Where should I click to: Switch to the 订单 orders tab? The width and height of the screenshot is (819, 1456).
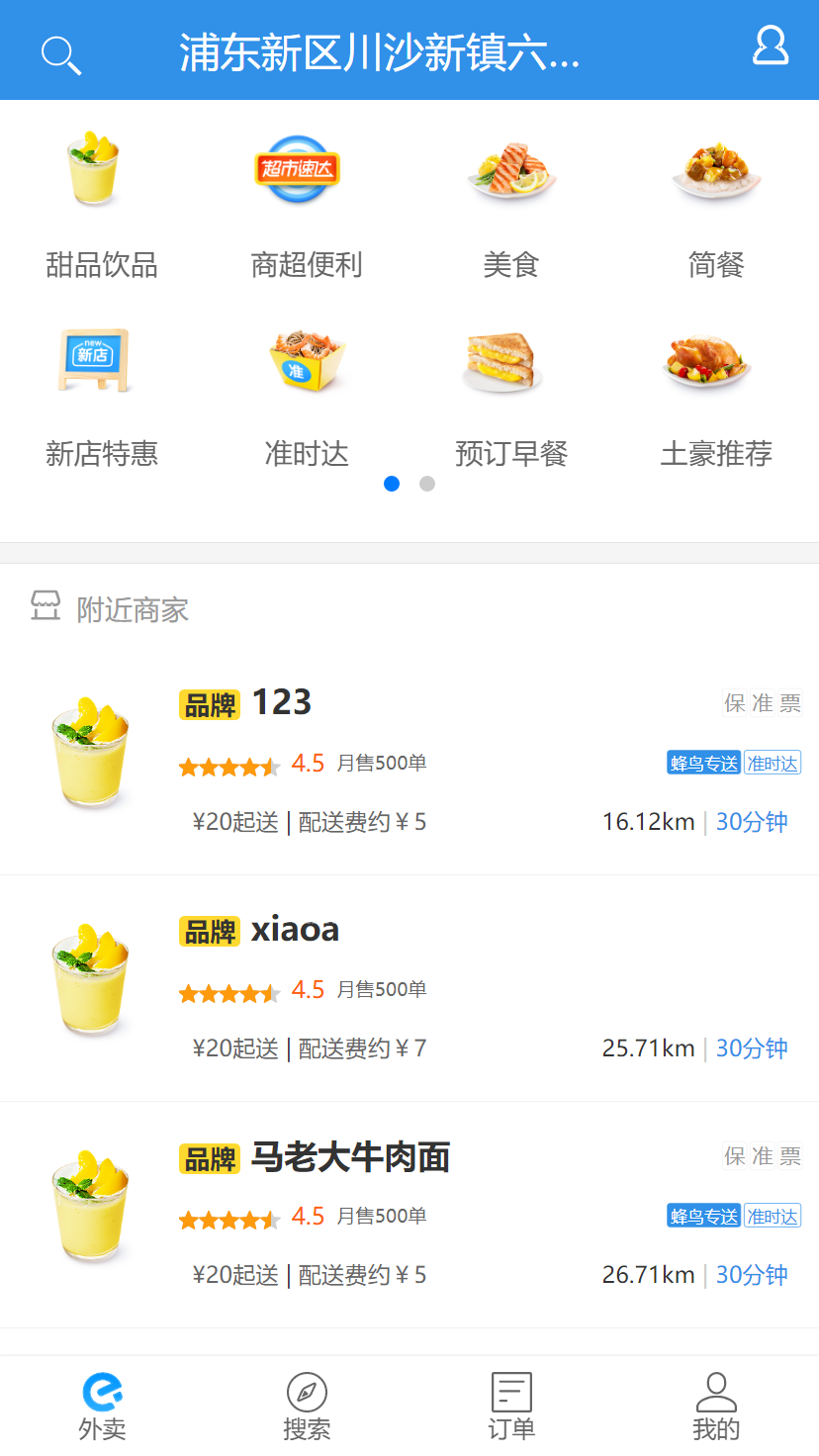click(x=511, y=1405)
